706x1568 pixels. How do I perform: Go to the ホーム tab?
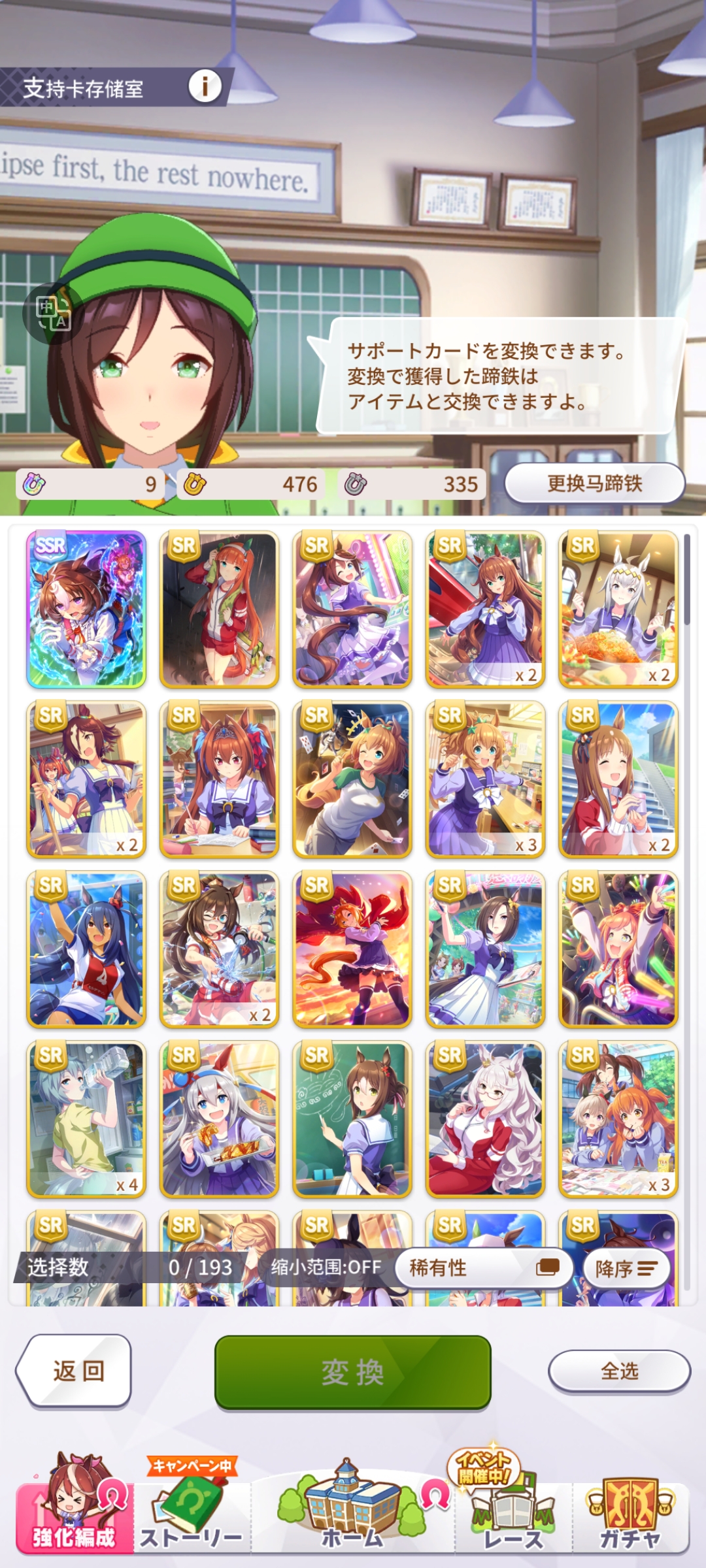pos(353,1507)
